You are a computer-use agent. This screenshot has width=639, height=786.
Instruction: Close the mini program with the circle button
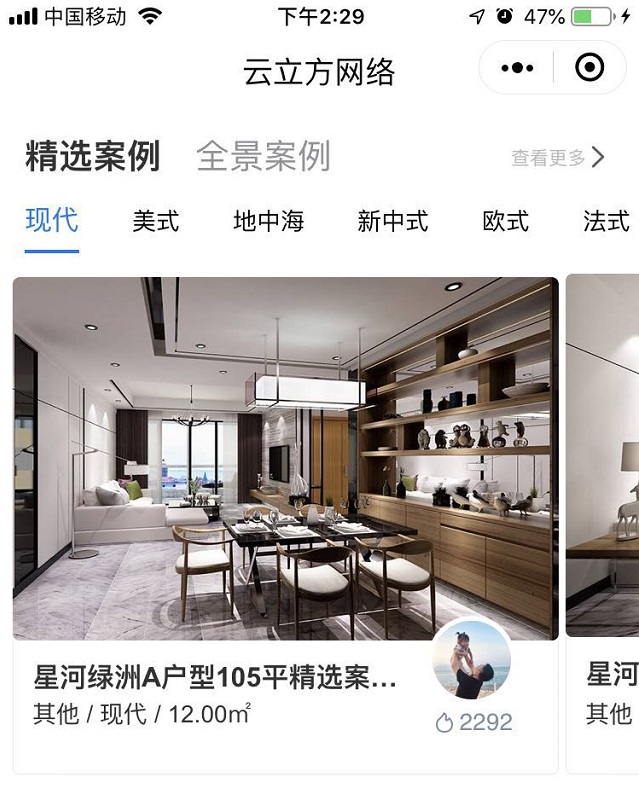(590, 68)
